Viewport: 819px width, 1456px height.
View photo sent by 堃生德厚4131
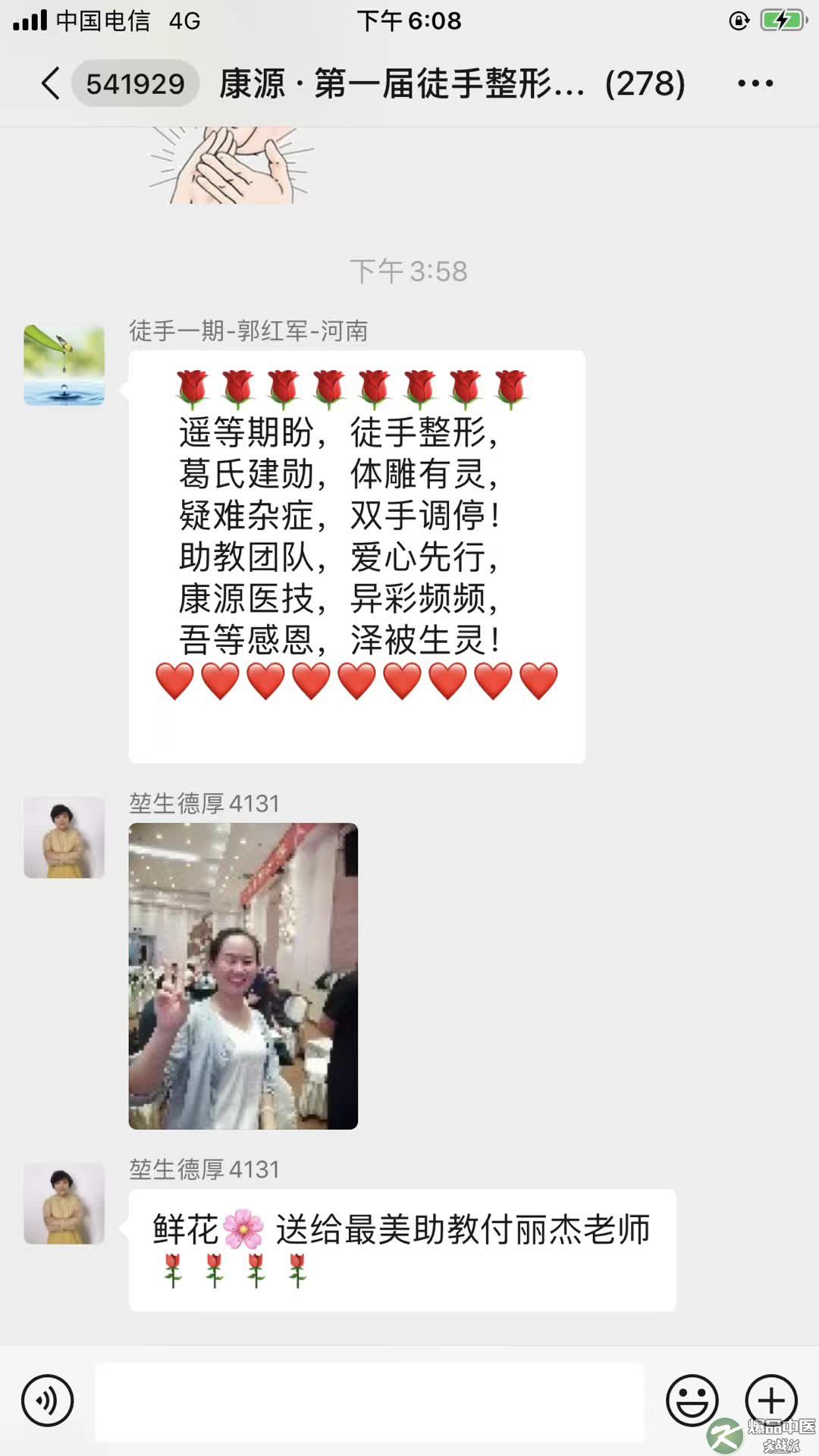tap(243, 976)
